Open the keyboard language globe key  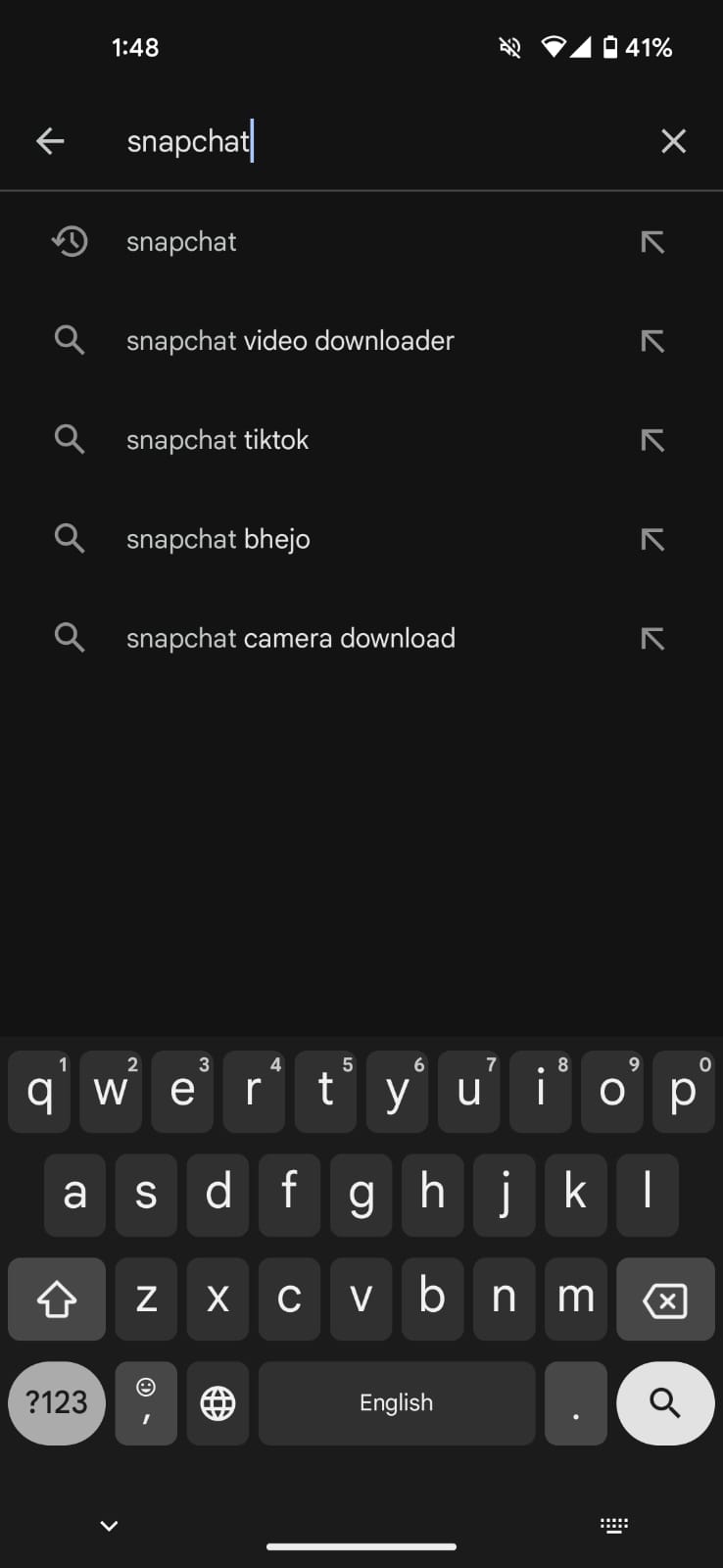[x=217, y=1402]
